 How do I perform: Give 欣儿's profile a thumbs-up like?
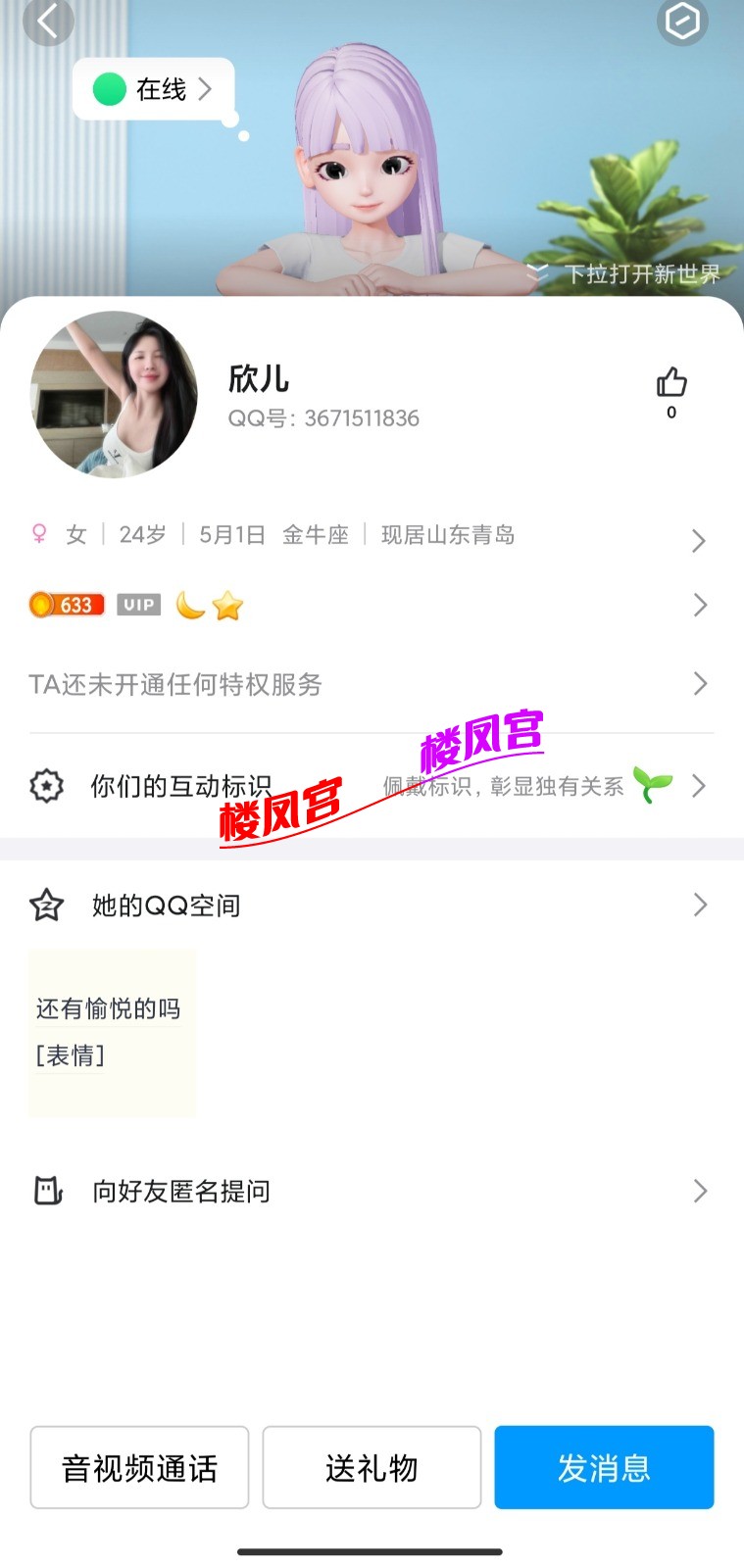[x=671, y=383]
